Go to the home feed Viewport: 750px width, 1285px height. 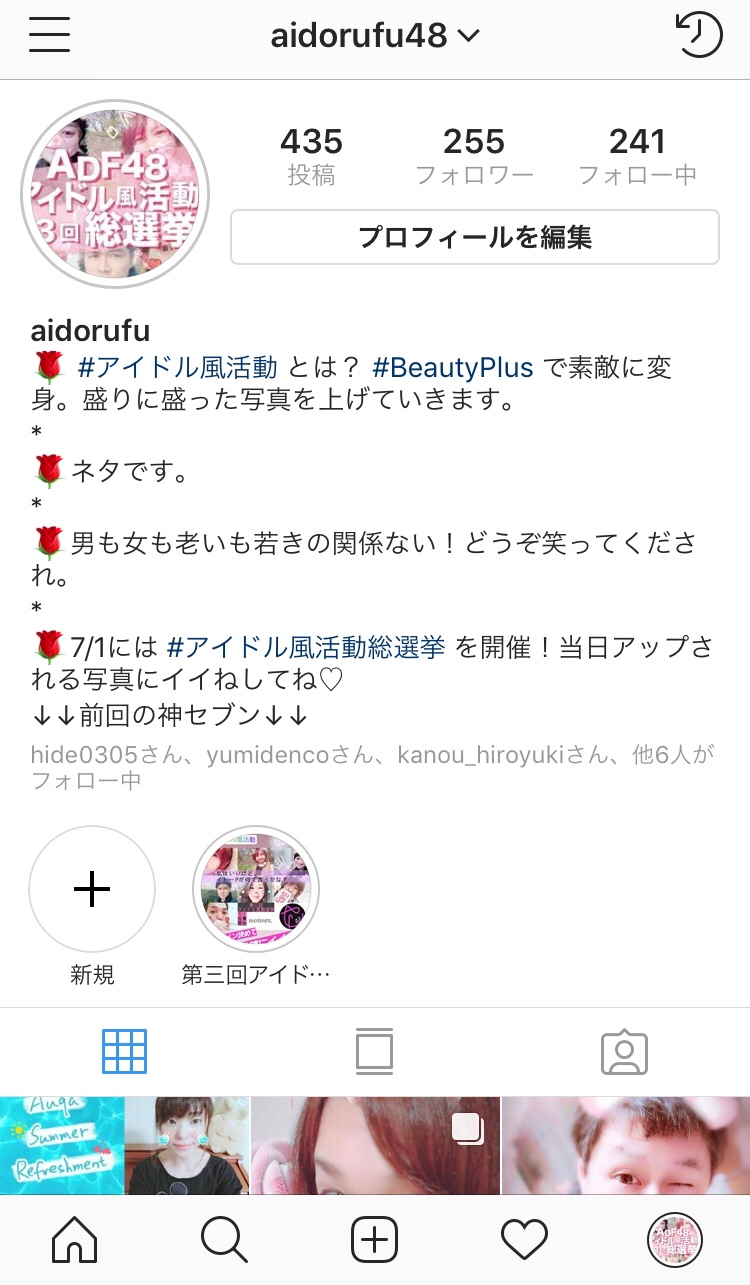75,1241
